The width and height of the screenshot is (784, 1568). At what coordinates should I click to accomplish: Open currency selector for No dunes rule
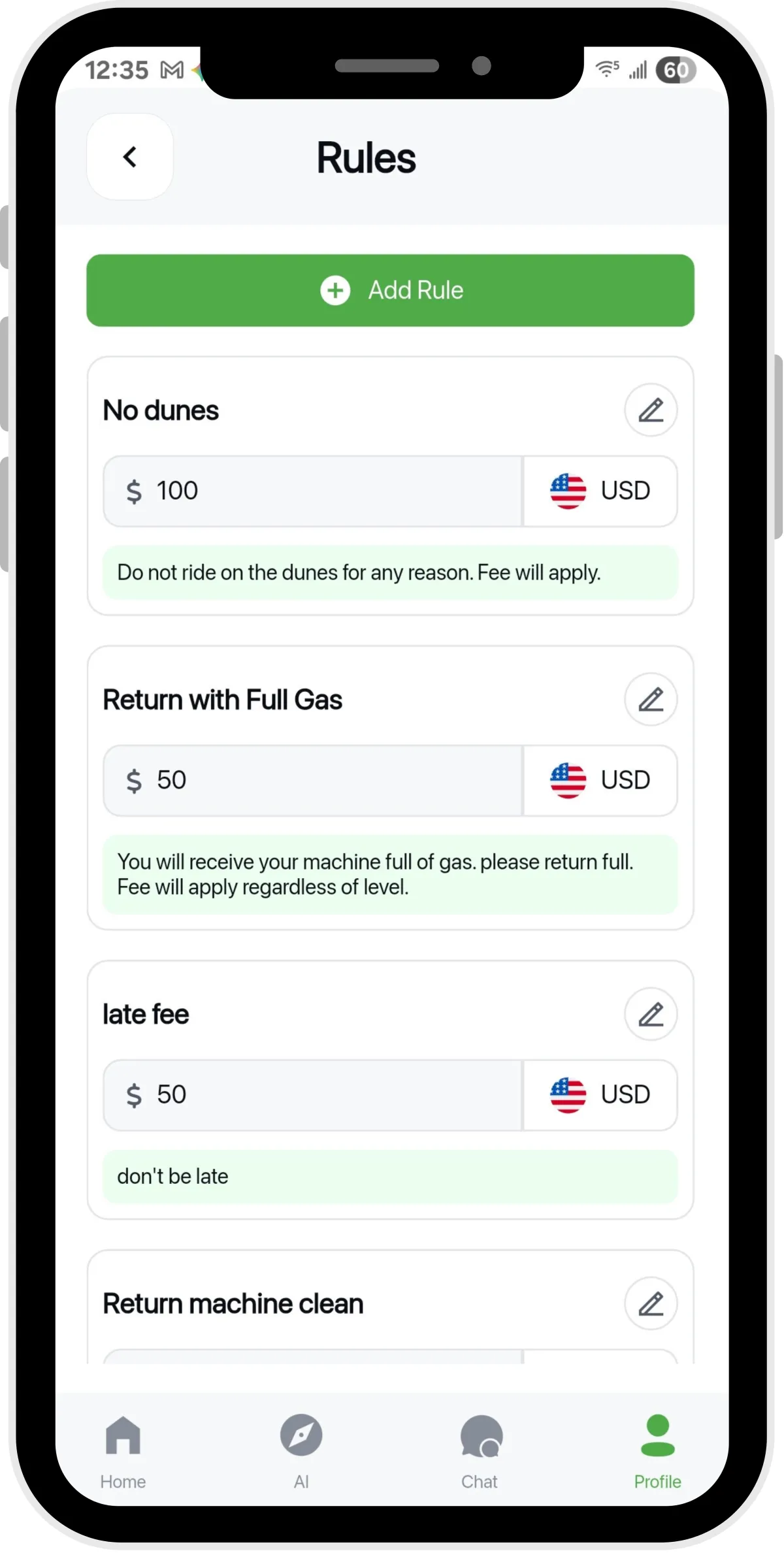(600, 491)
